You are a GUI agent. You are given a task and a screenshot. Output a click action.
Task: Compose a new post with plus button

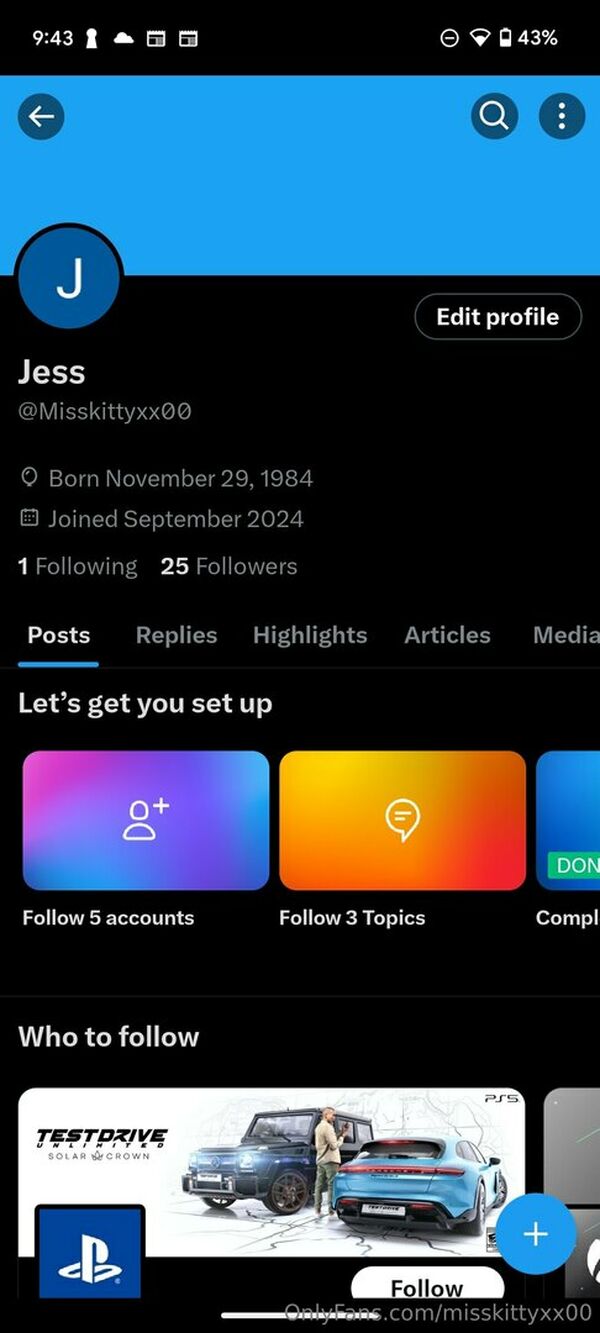point(535,1234)
